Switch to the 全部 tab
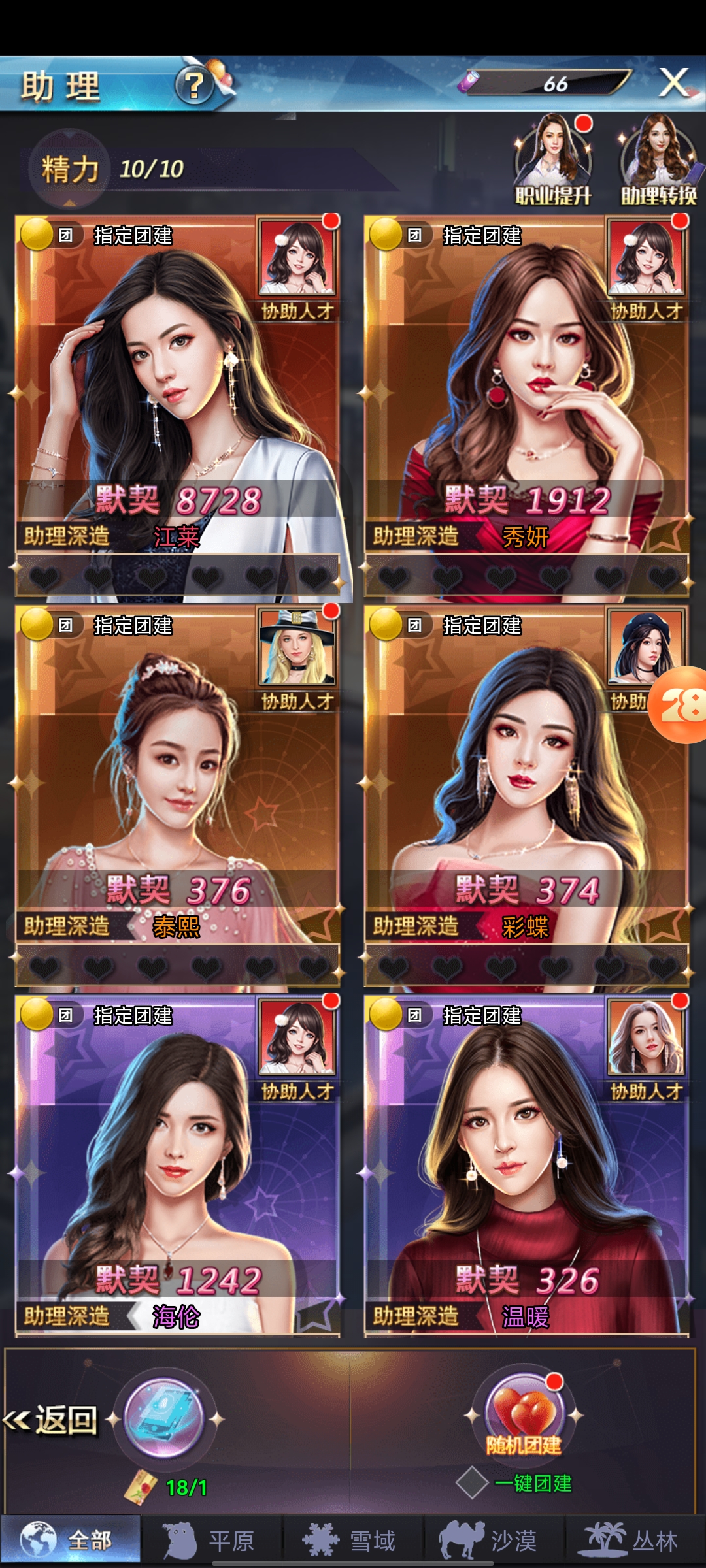The height and width of the screenshot is (1568, 706). pos(71,1541)
